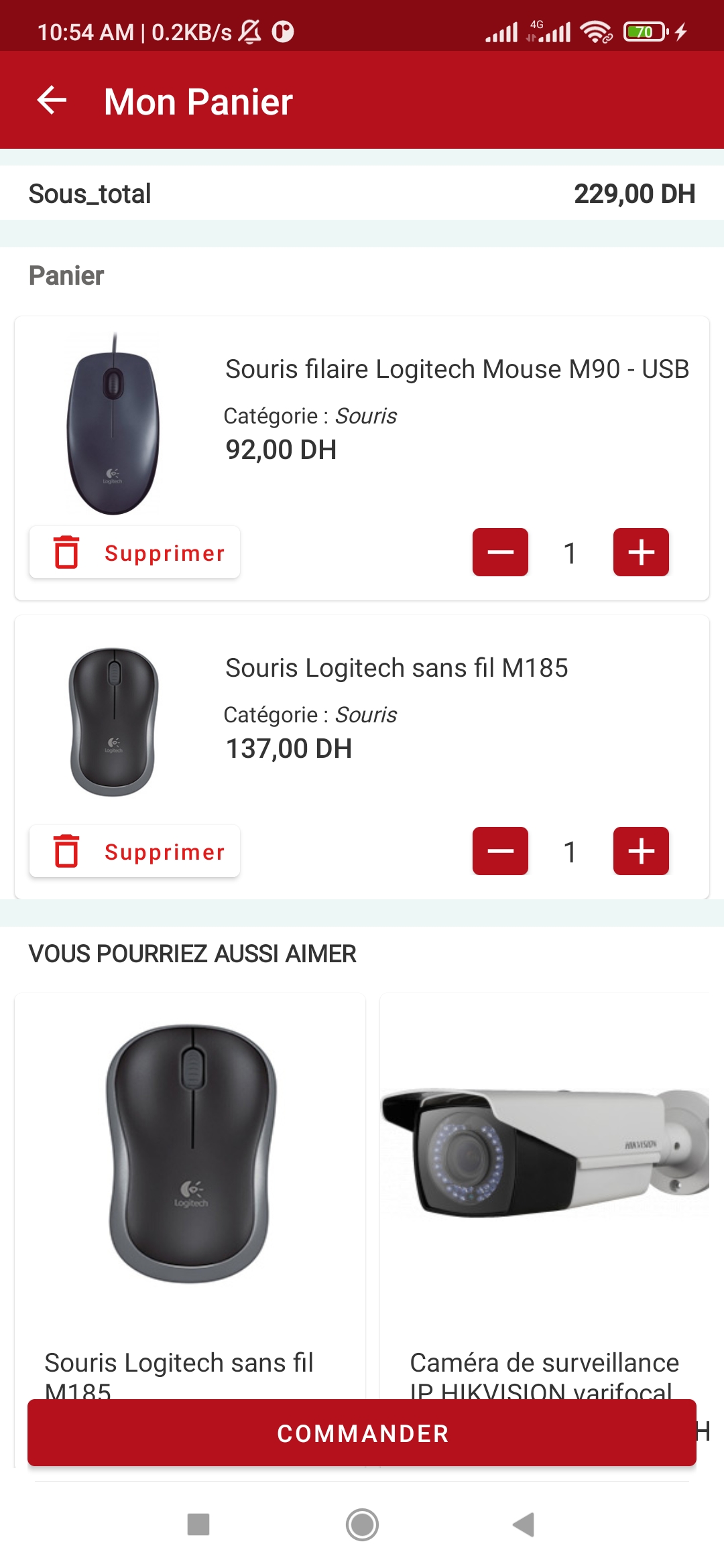Image resolution: width=724 pixels, height=1568 pixels.
Task: Add one more Souris Logitech M185
Action: [641, 851]
